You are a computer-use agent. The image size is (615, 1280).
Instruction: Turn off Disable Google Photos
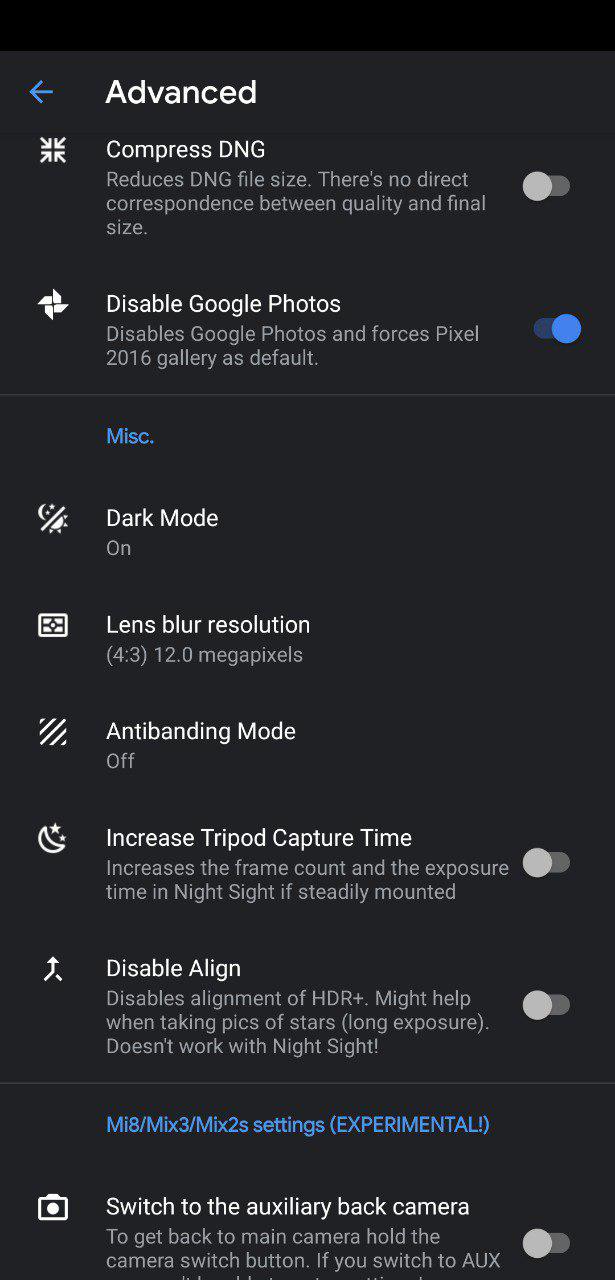556,329
